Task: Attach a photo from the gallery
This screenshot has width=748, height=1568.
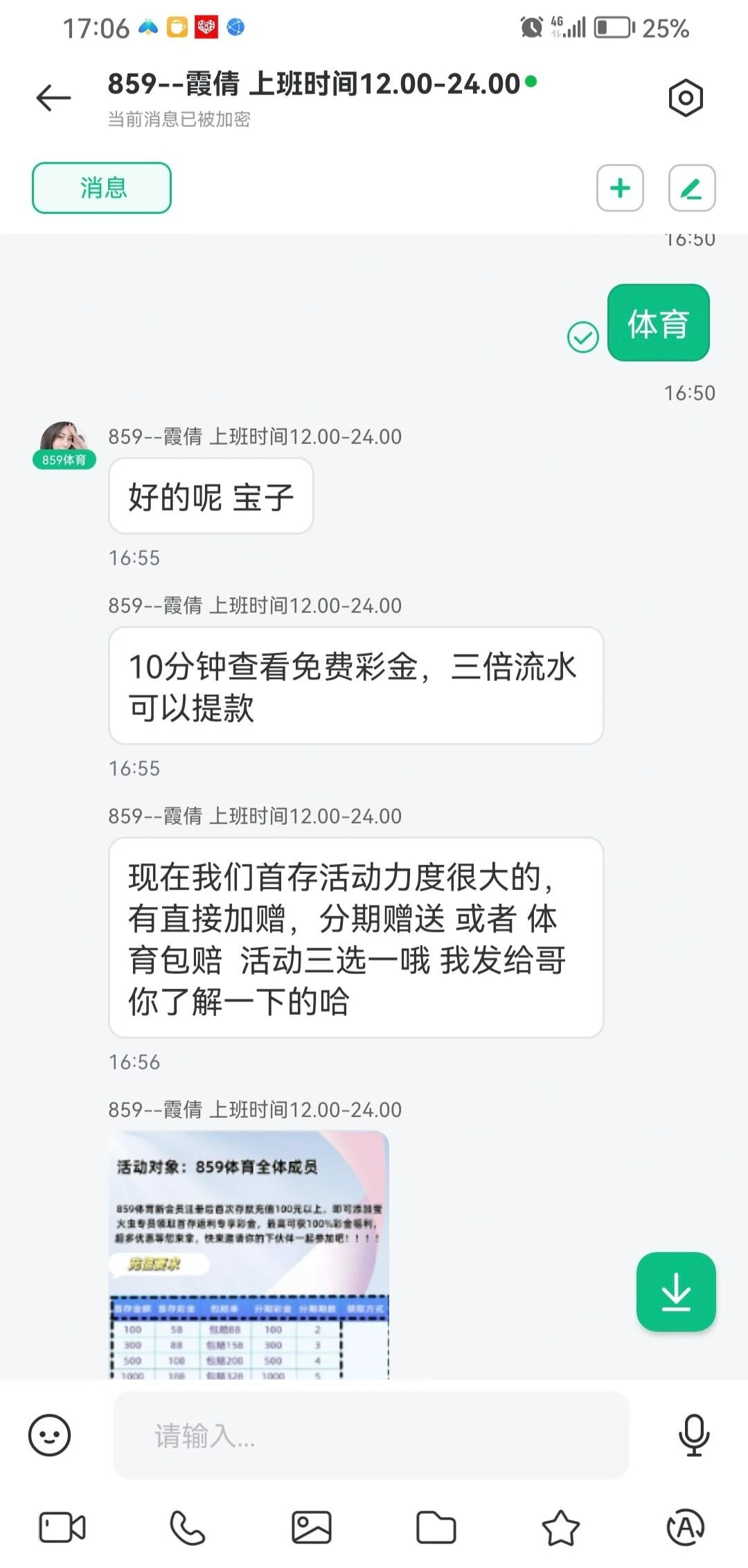Action: tap(312, 1527)
